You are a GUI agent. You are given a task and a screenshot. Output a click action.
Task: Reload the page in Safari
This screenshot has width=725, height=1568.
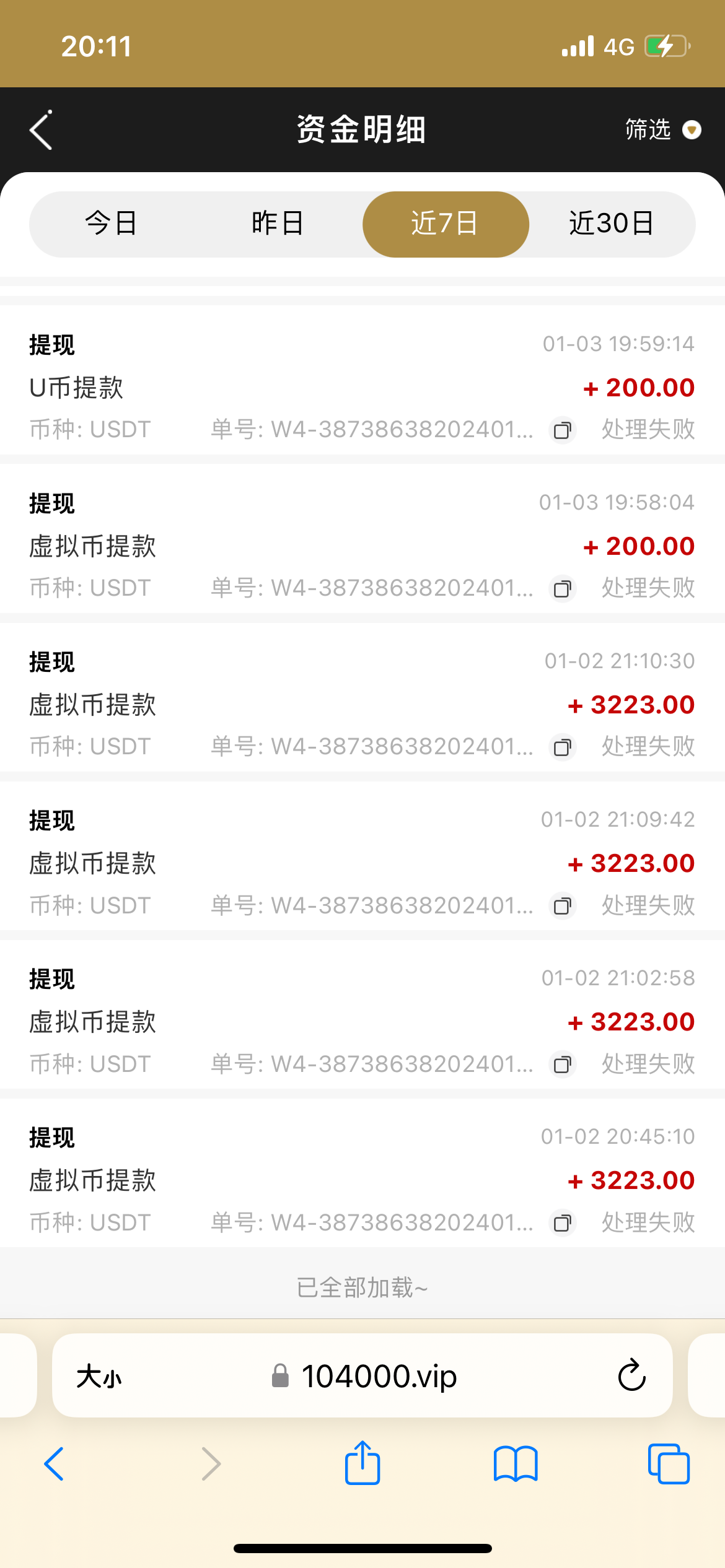[x=632, y=1375]
